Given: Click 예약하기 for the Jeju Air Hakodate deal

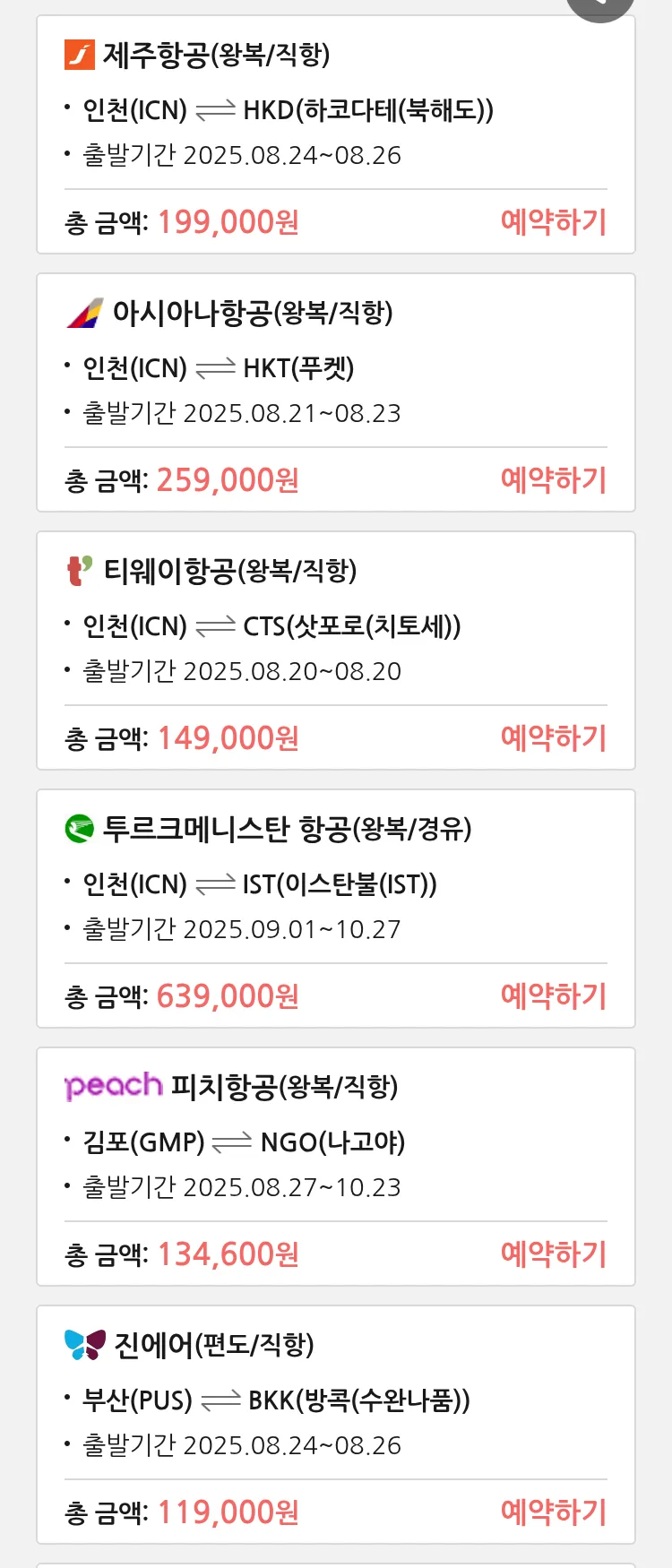Looking at the screenshot, I should tap(554, 221).
